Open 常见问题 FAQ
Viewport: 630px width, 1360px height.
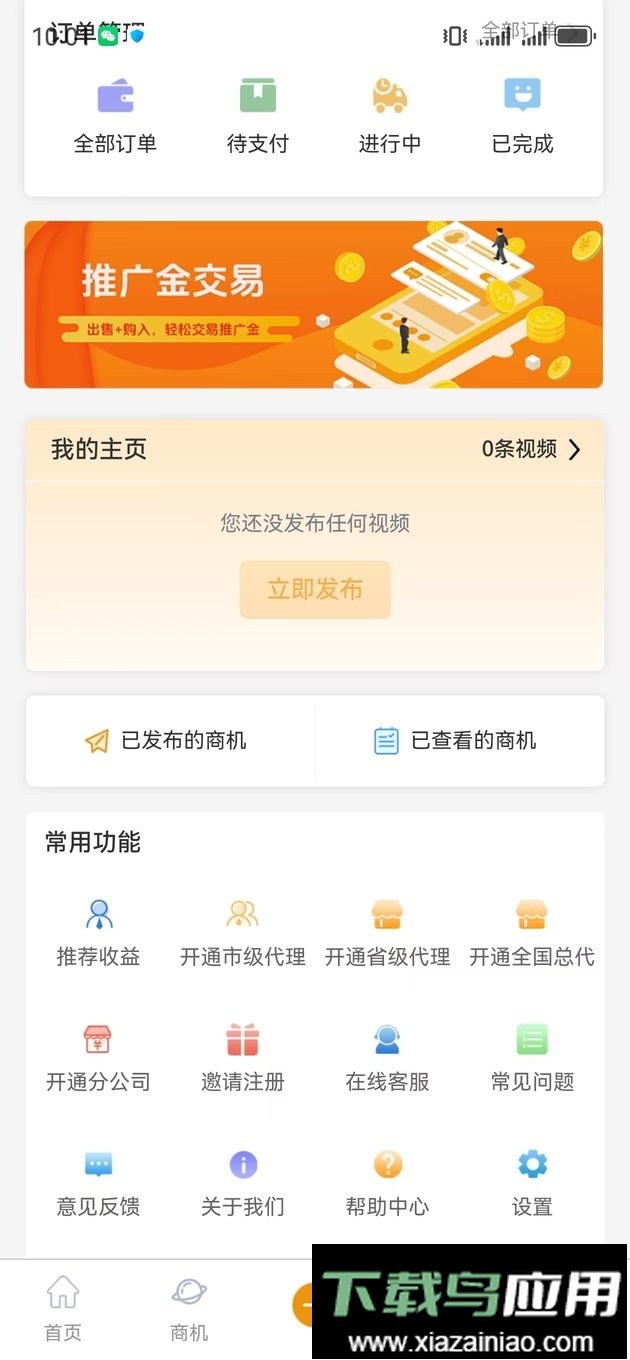pos(532,1057)
